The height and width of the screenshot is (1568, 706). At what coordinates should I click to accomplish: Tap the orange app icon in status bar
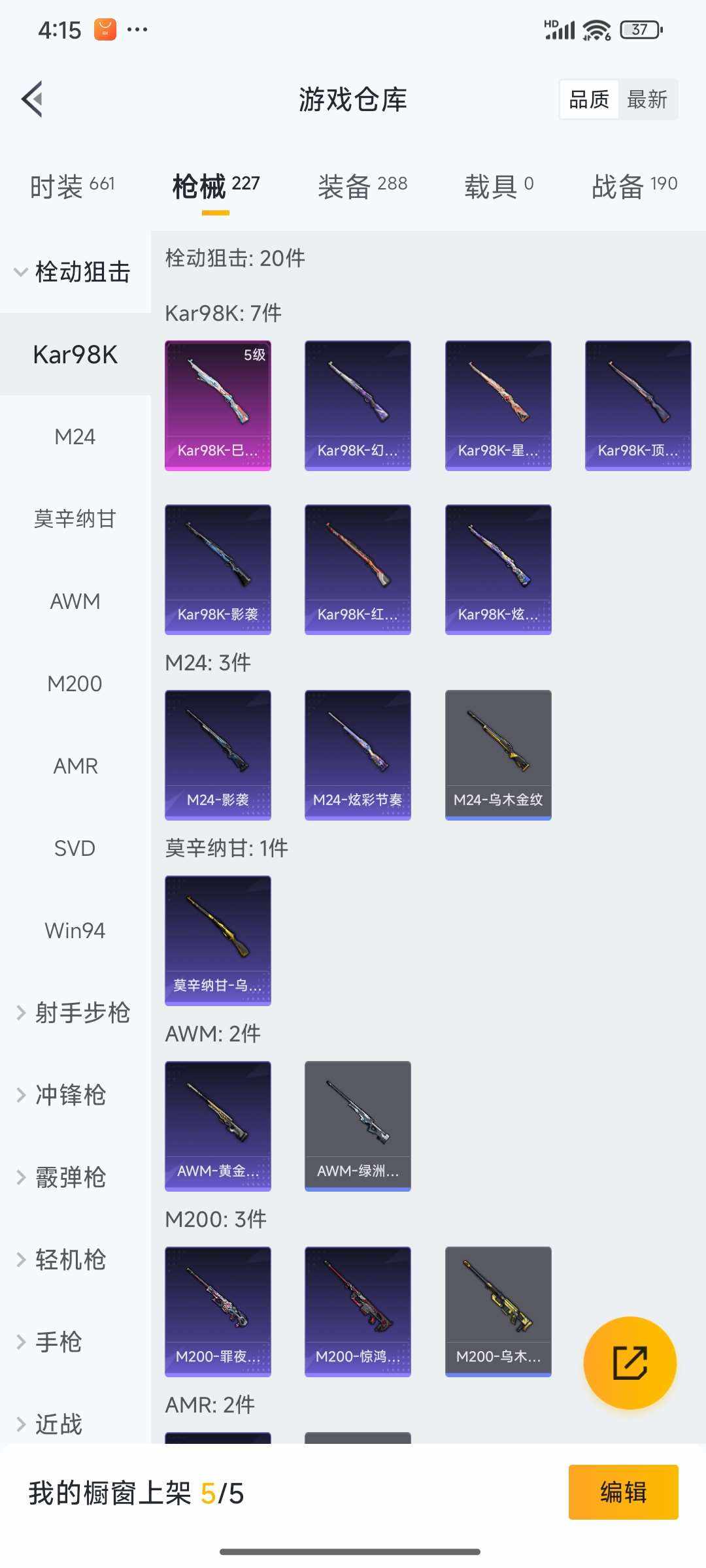click(105, 29)
